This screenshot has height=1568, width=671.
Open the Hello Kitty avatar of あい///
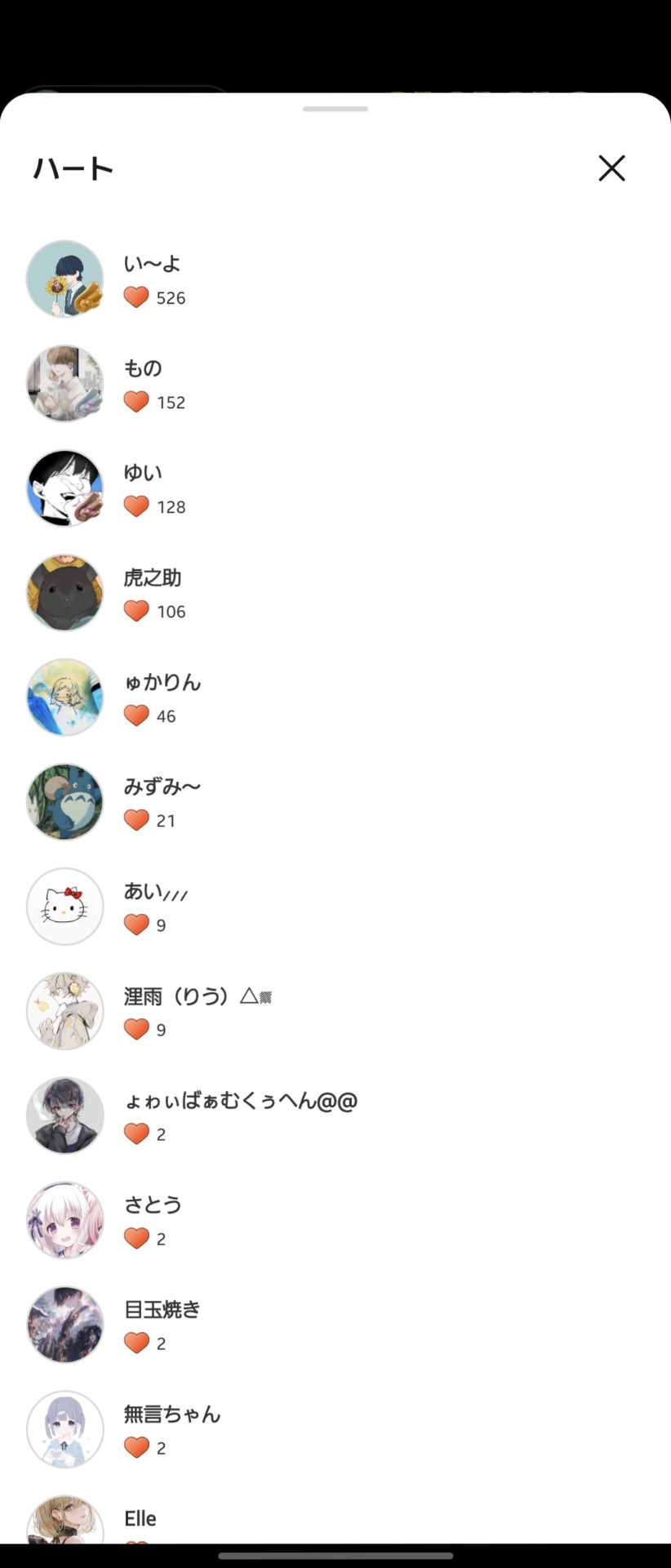pos(64,906)
